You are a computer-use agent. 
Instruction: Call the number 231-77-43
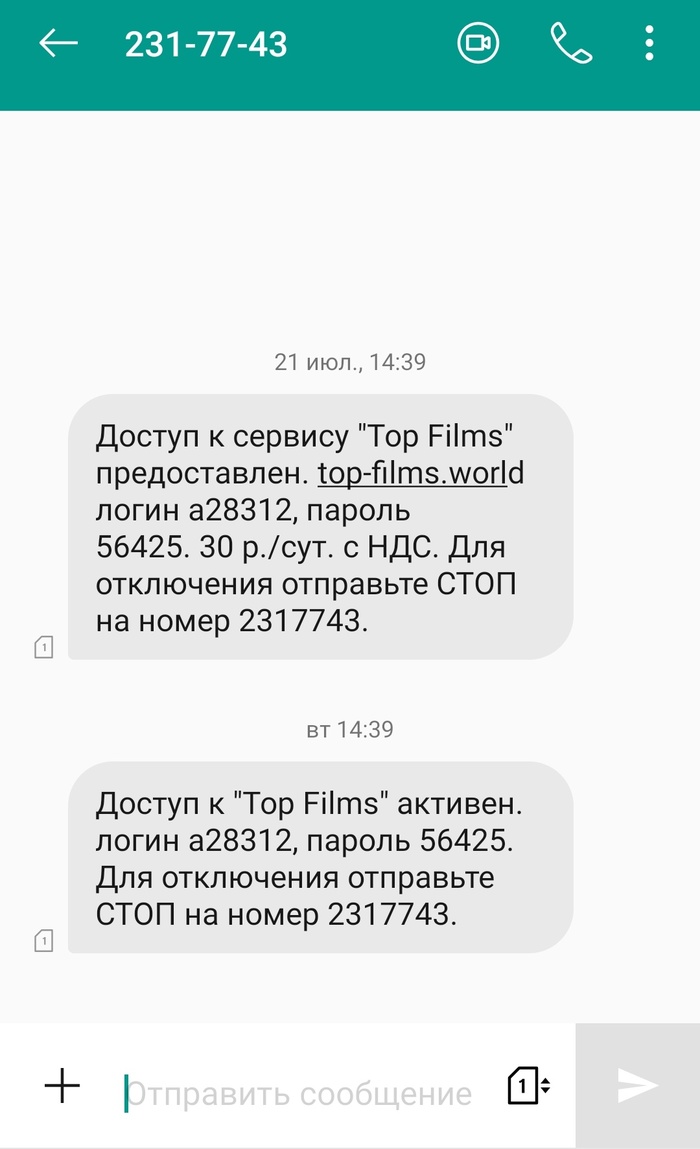pos(571,43)
